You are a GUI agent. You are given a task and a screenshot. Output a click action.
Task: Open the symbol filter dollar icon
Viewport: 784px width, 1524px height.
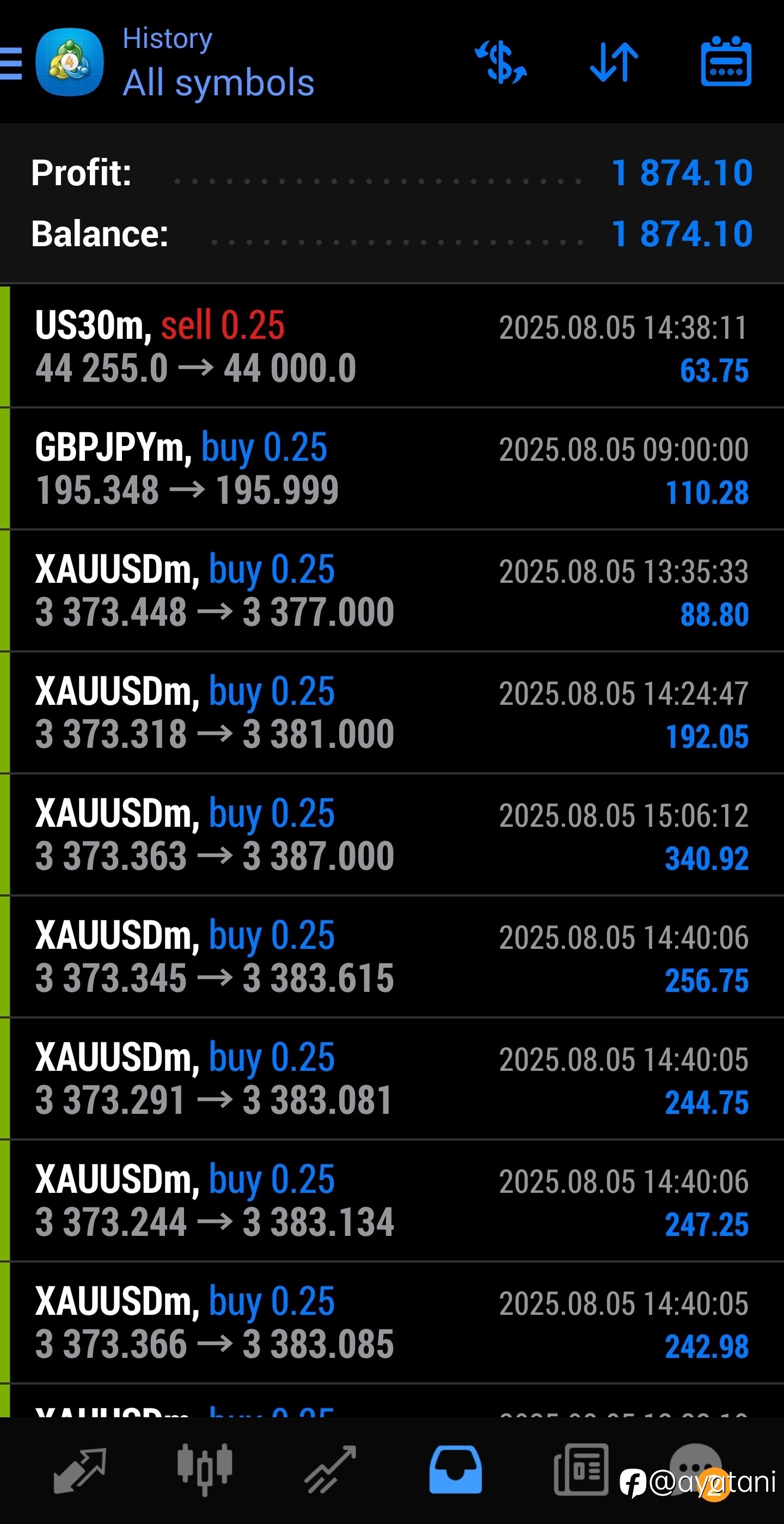[501, 62]
